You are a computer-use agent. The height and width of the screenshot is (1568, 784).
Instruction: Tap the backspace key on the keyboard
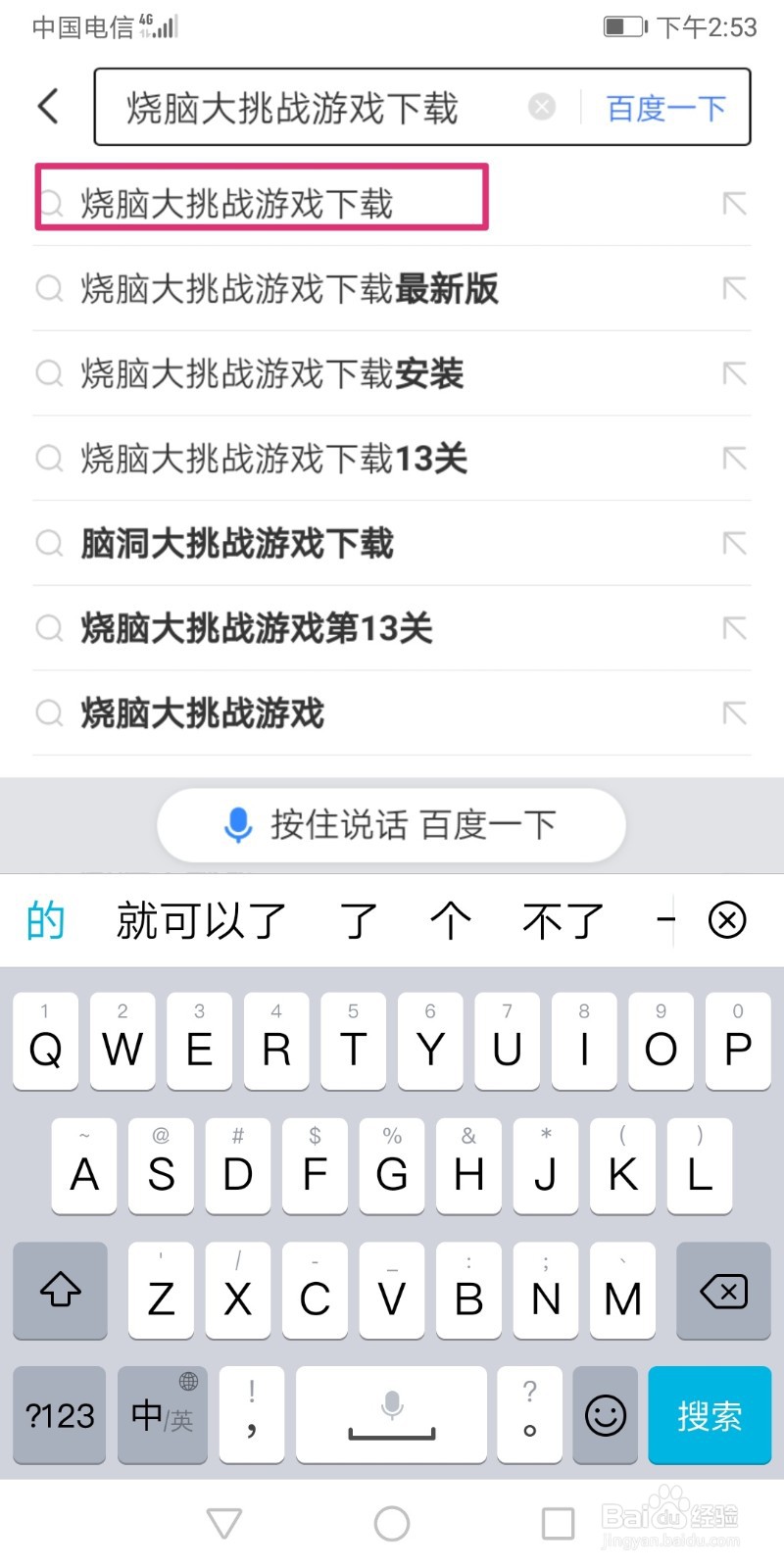point(722,1291)
